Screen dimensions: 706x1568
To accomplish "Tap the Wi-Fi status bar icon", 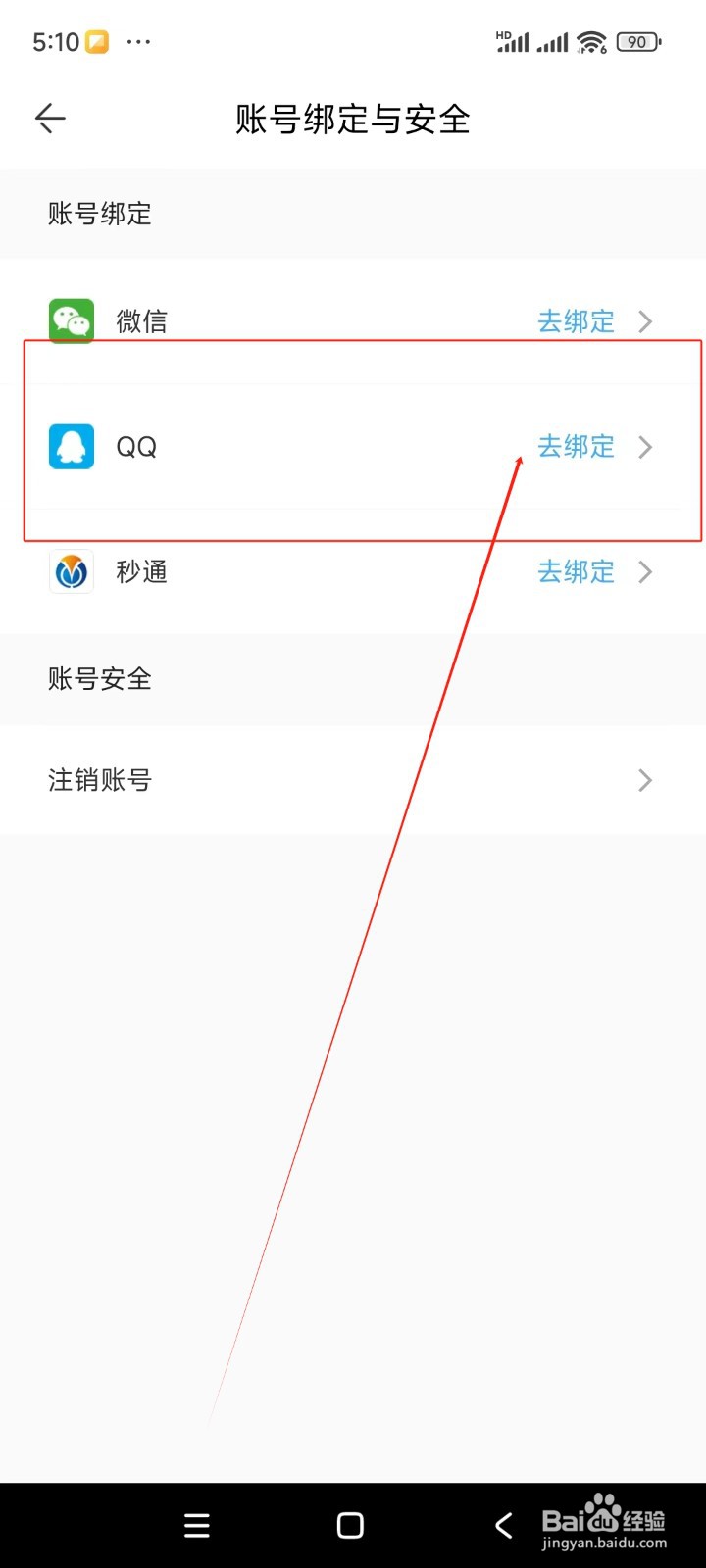I will (x=590, y=41).
